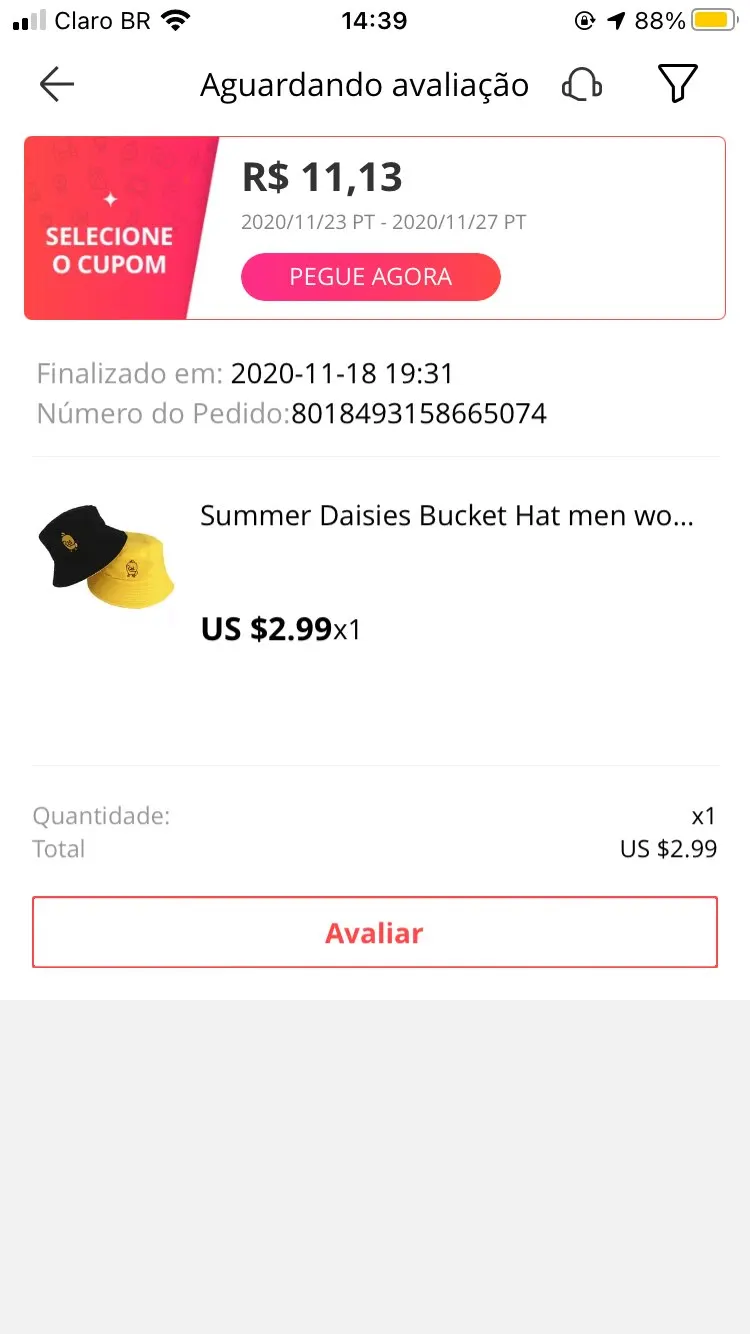Open the order filter funnel
This screenshot has width=750, height=1334.
click(677, 84)
